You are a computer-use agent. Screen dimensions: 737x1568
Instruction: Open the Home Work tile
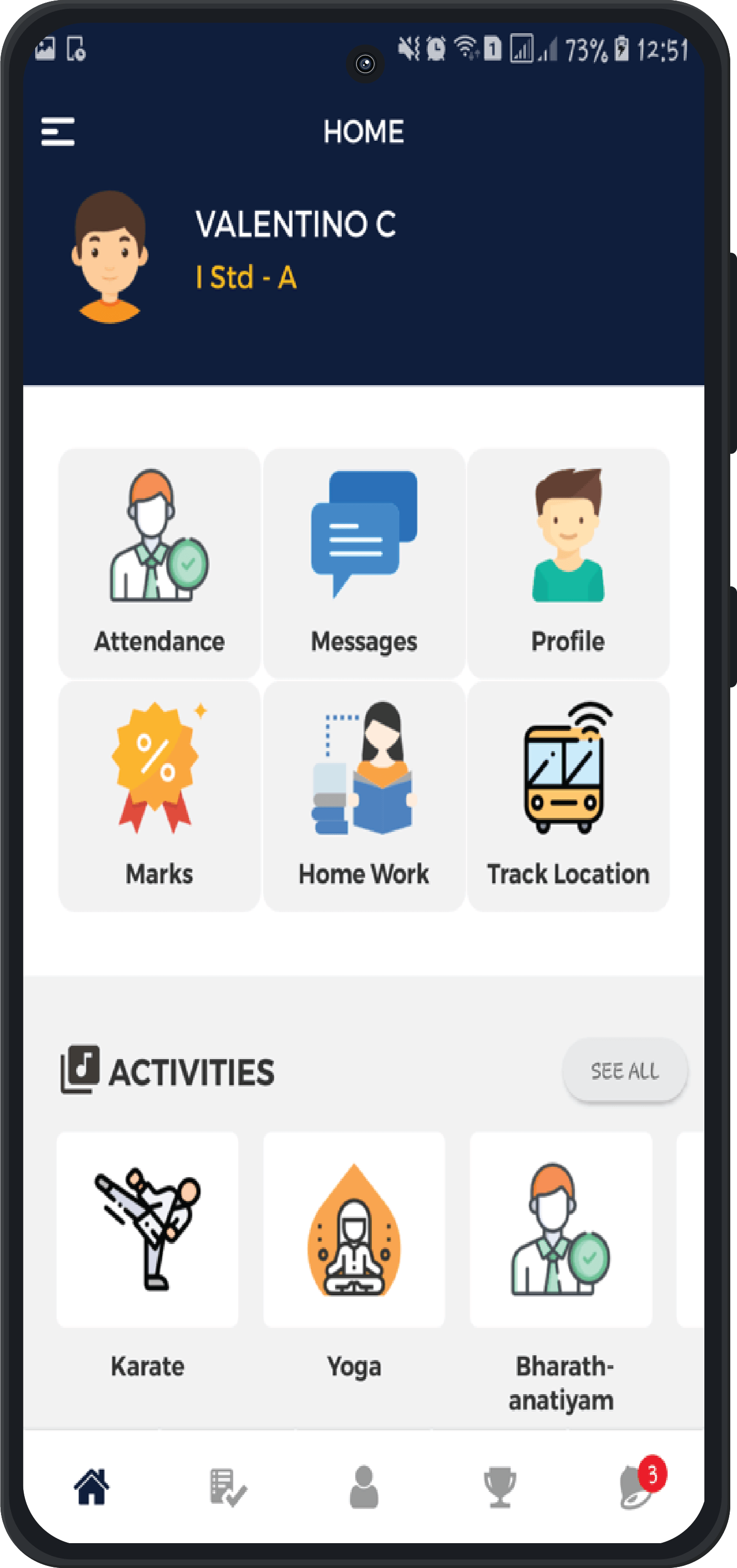tap(364, 796)
